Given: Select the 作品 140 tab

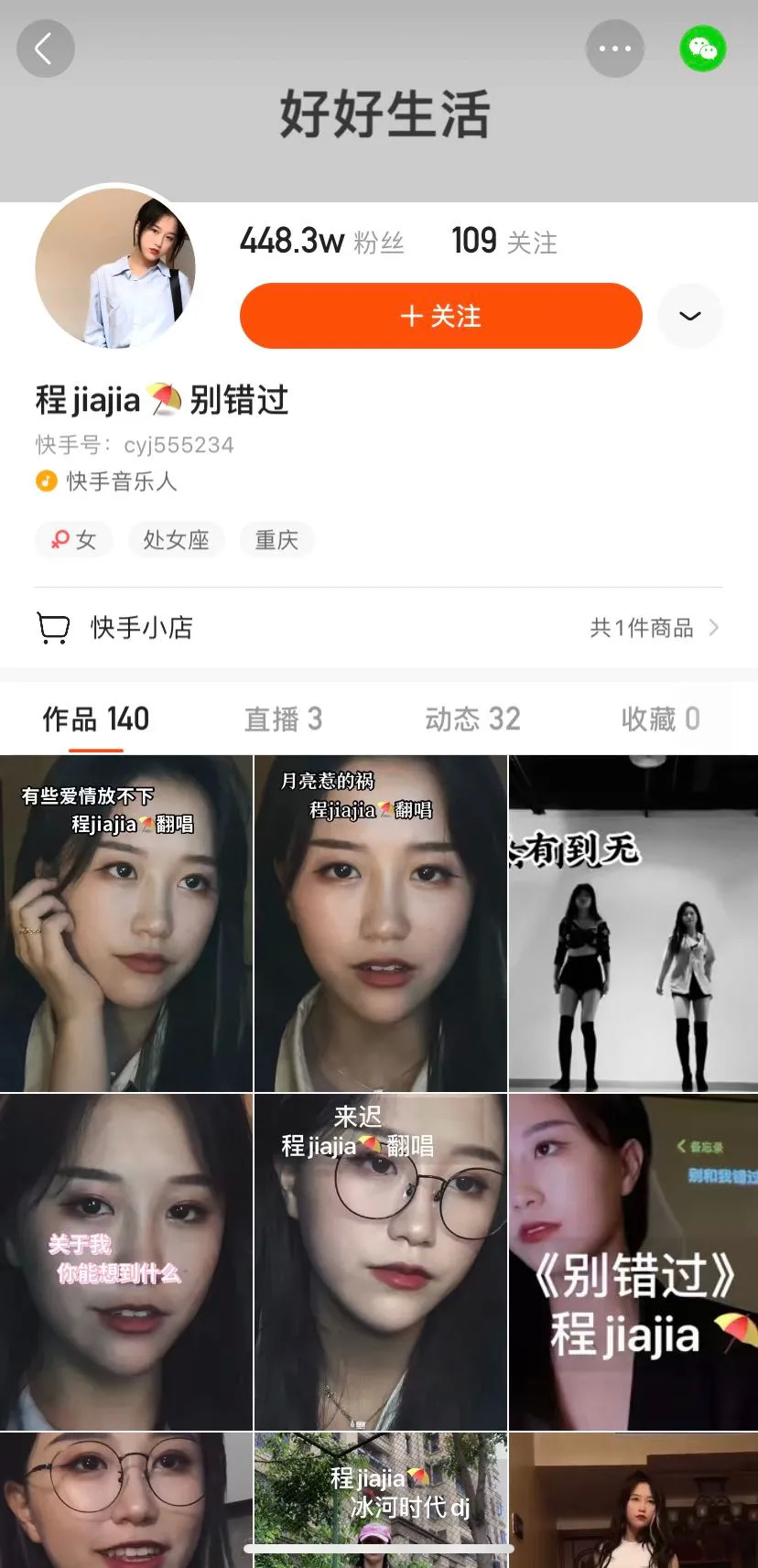Looking at the screenshot, I should (x=95, y=719).
